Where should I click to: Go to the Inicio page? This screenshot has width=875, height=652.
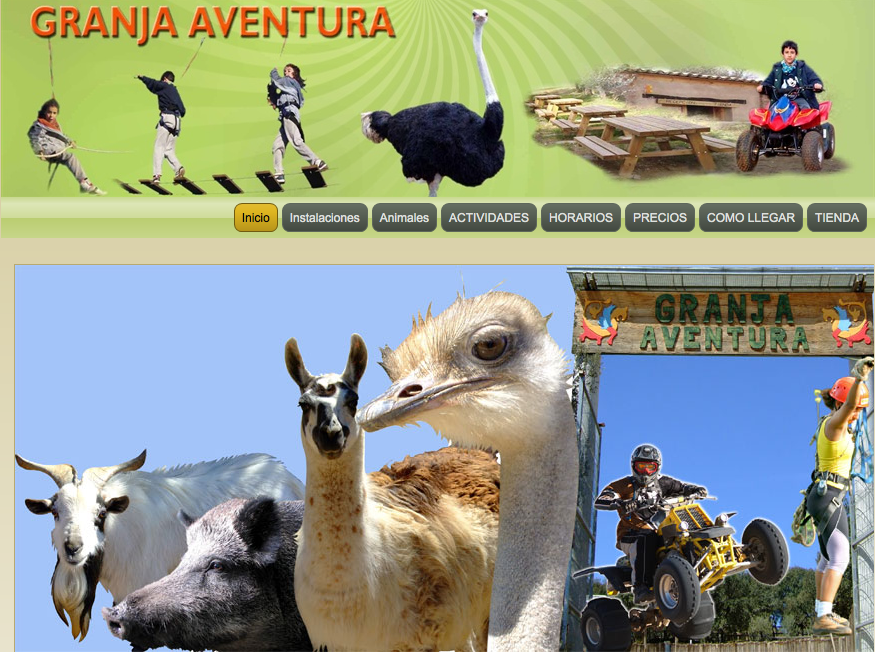(255, 218)
